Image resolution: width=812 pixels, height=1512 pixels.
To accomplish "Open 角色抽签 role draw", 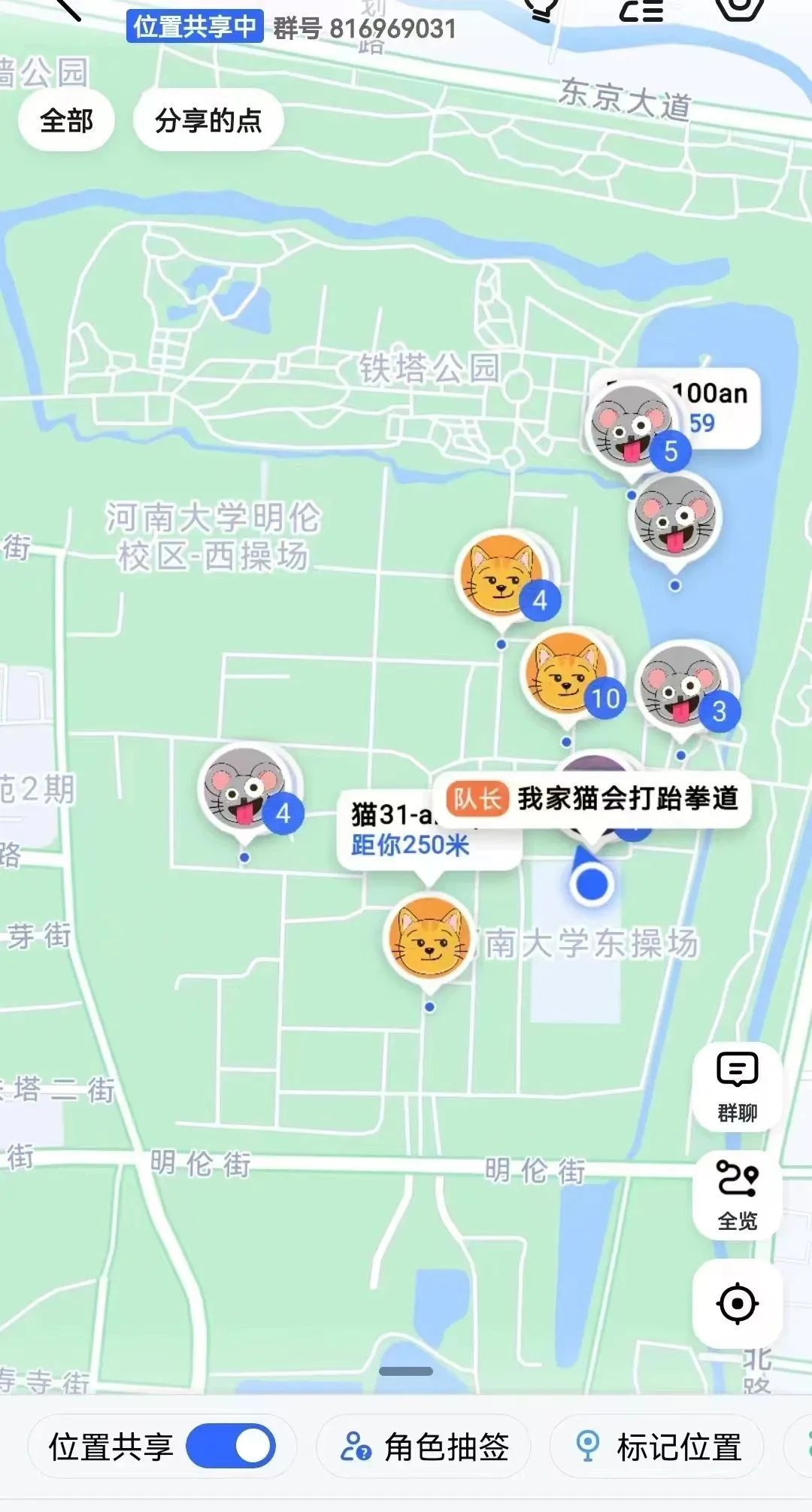I will [426, 1447].
